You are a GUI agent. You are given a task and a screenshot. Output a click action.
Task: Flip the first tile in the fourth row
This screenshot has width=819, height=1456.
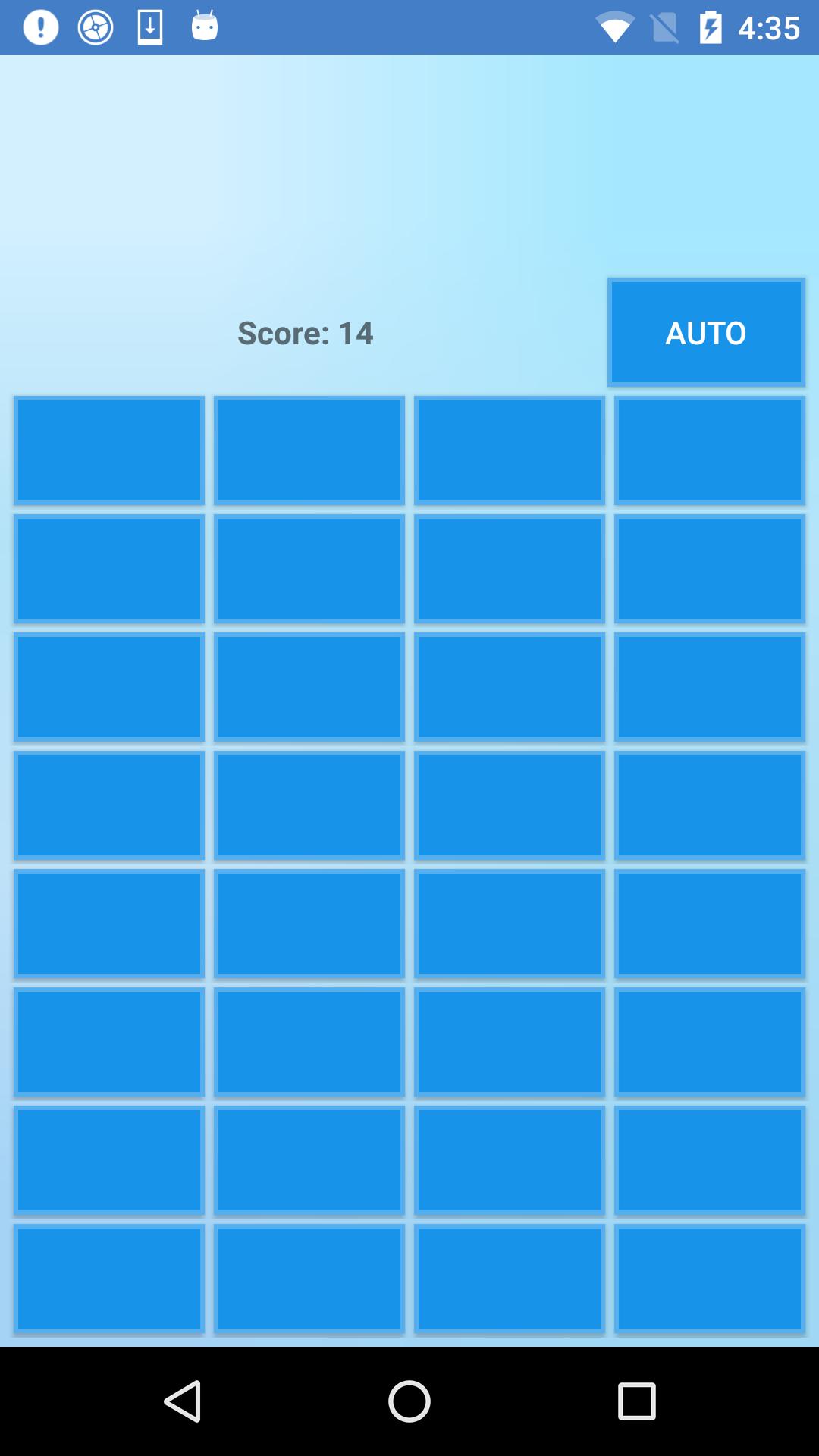tap(109, 805)
